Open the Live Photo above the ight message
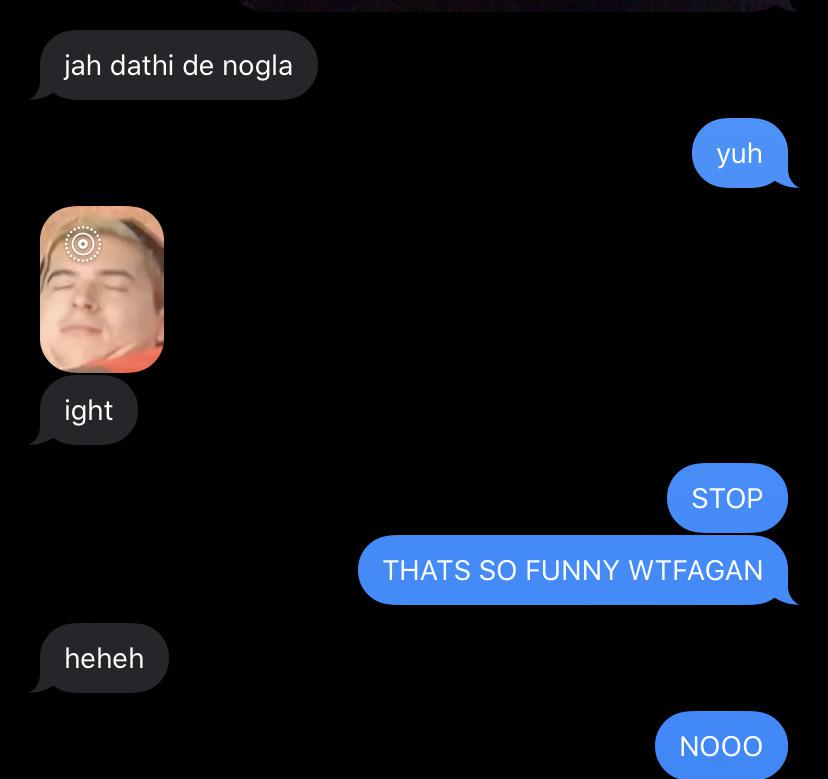The width and height of the screenshot is (828, 779). (x=102, y=290)
